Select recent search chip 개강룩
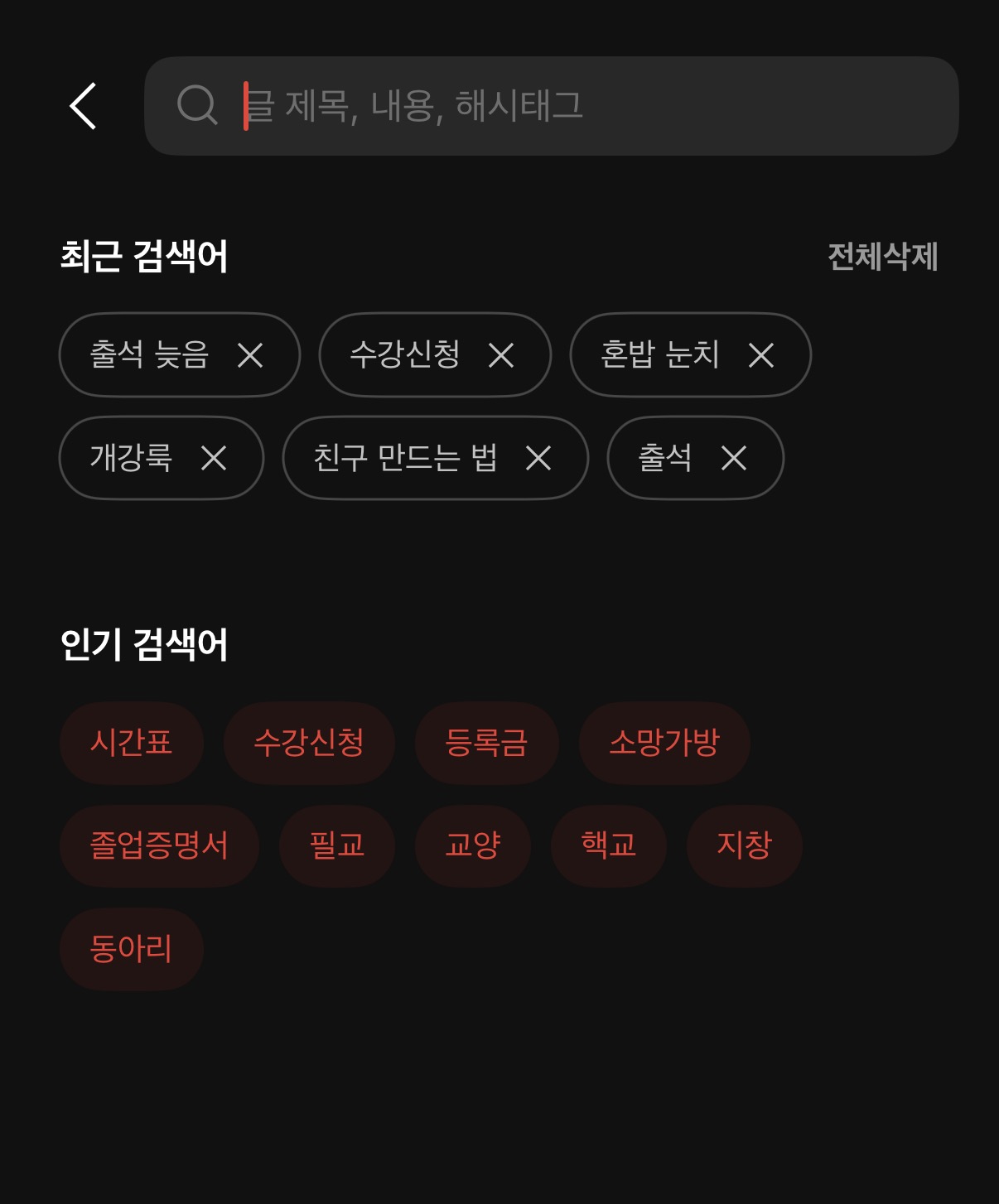 pos(131,458)
